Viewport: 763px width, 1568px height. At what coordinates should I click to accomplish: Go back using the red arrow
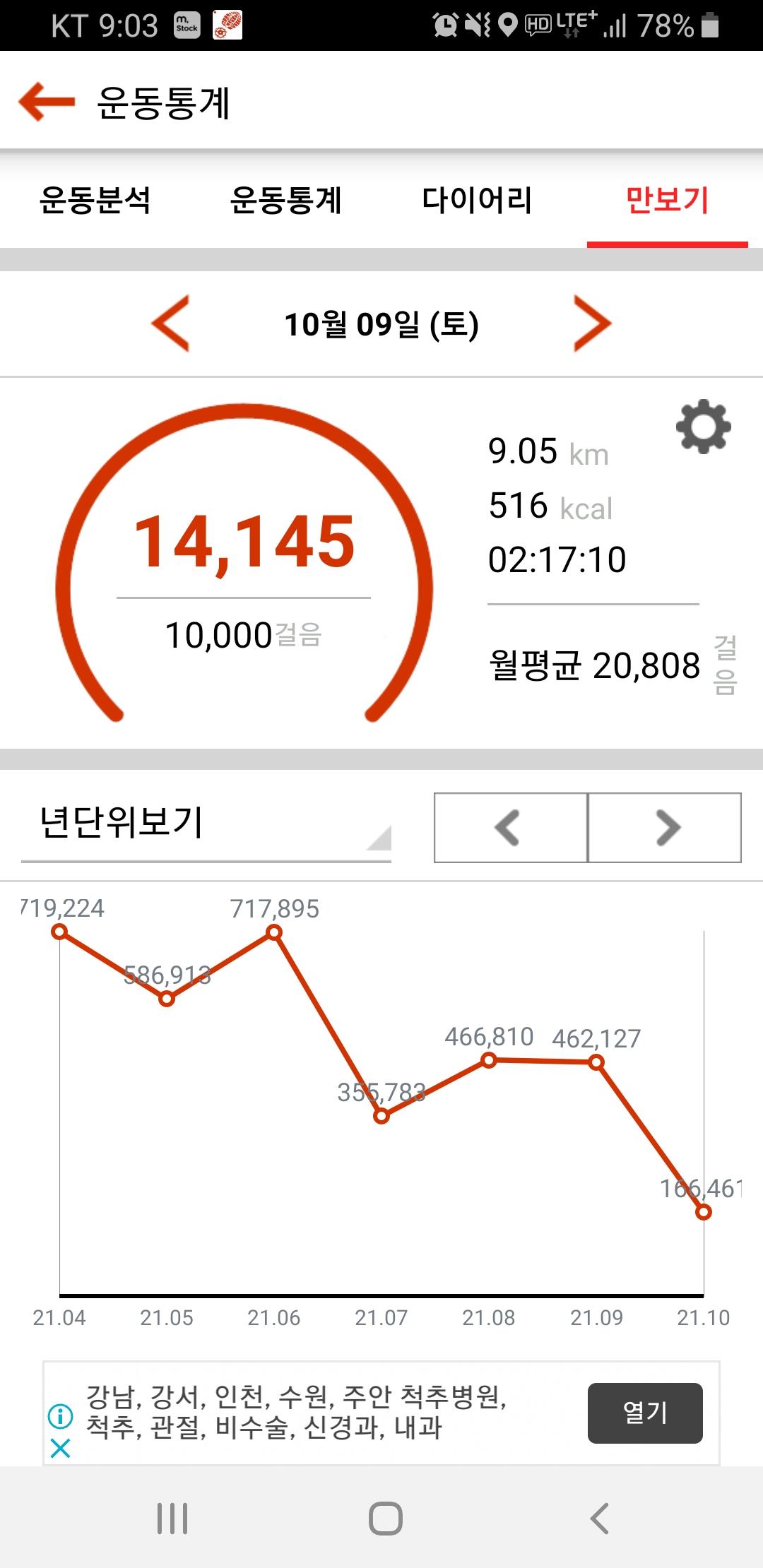point(47,102)
